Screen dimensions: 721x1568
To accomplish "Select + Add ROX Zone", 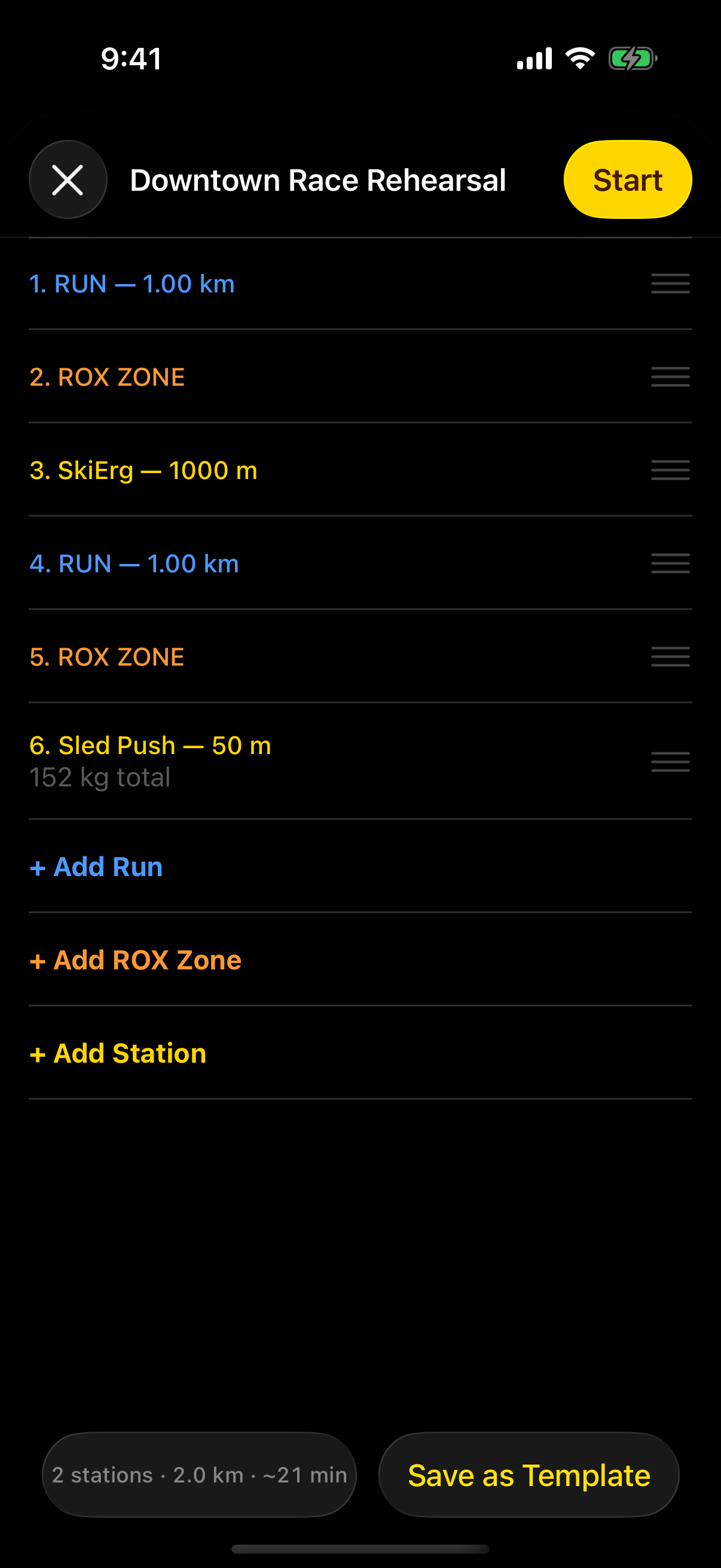I will pyautogui.click(x=135, y=959).
